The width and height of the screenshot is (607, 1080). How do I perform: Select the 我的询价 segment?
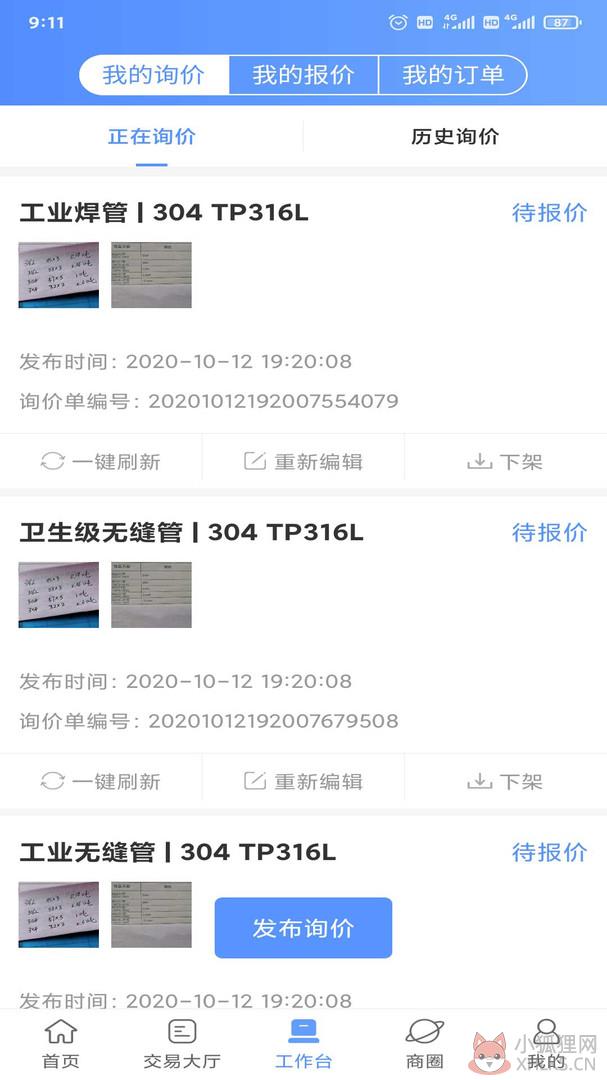point(154,74)
